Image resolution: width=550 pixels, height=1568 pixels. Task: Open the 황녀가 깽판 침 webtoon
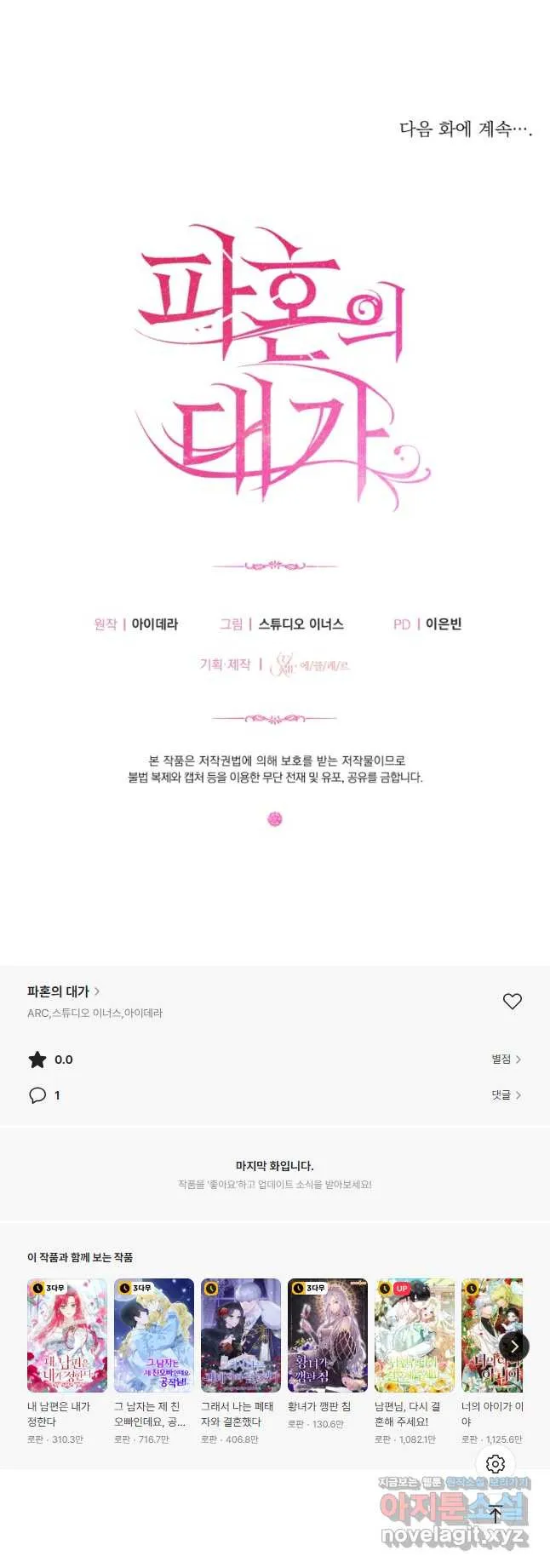[x=328, y=1335]
